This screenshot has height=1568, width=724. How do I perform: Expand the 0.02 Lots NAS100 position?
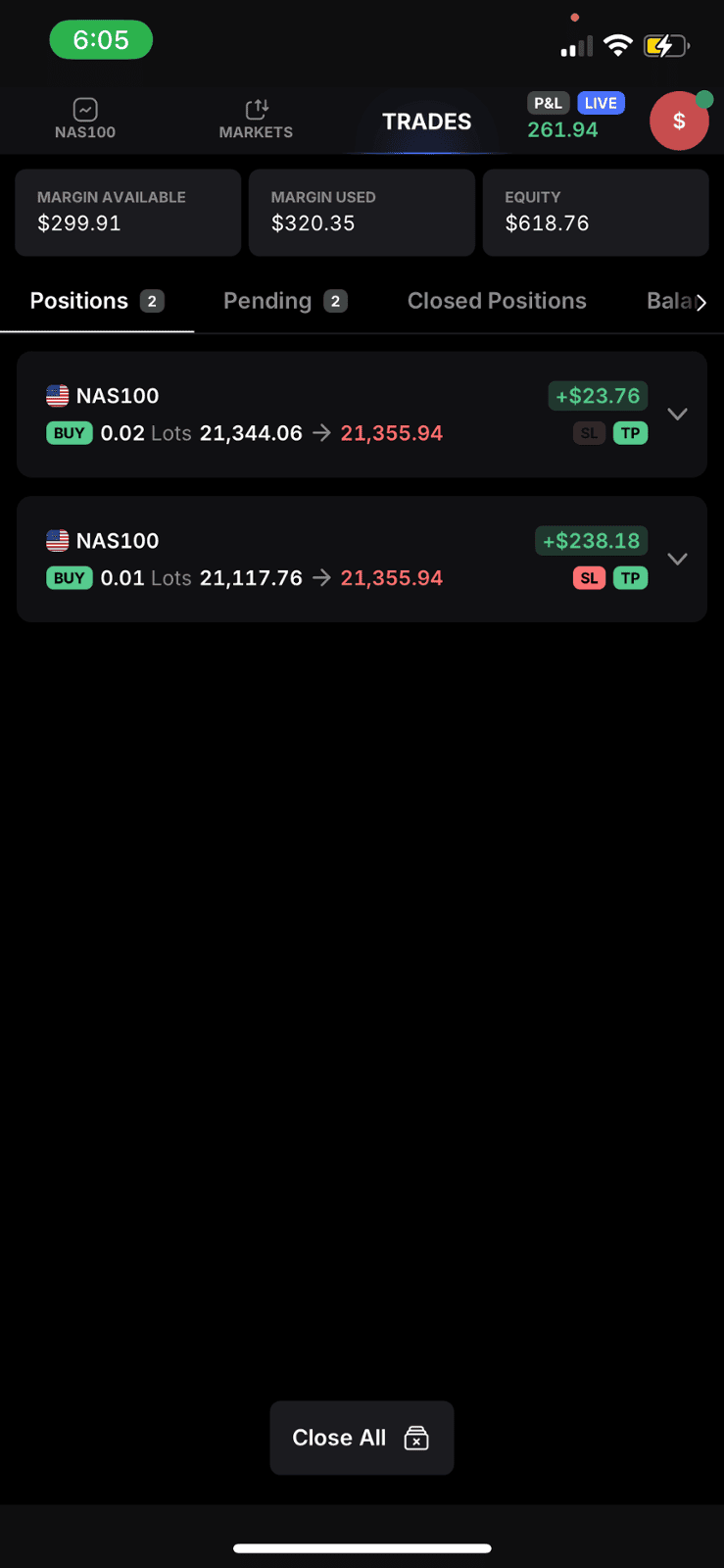(x=677, y=414)
